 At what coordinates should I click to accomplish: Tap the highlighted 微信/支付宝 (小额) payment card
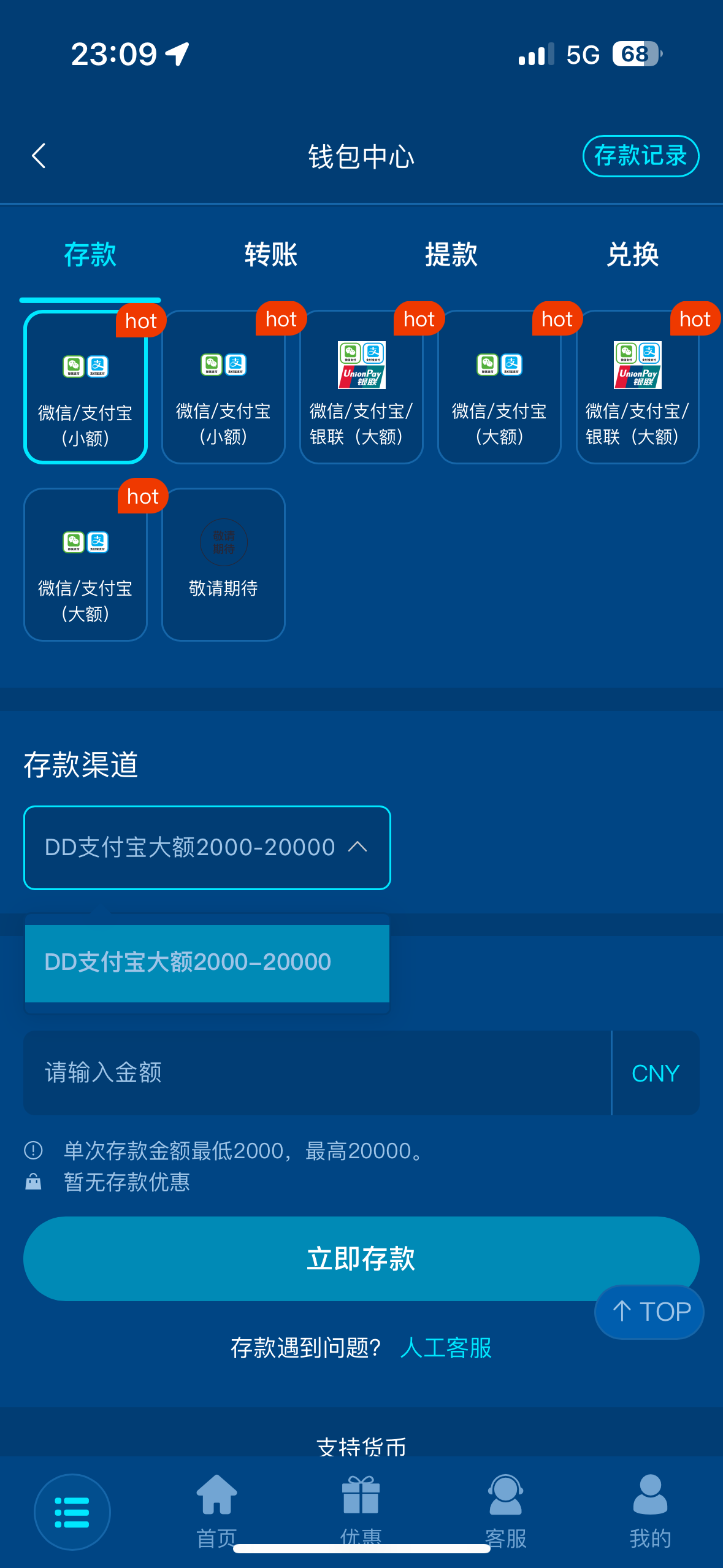85,388
